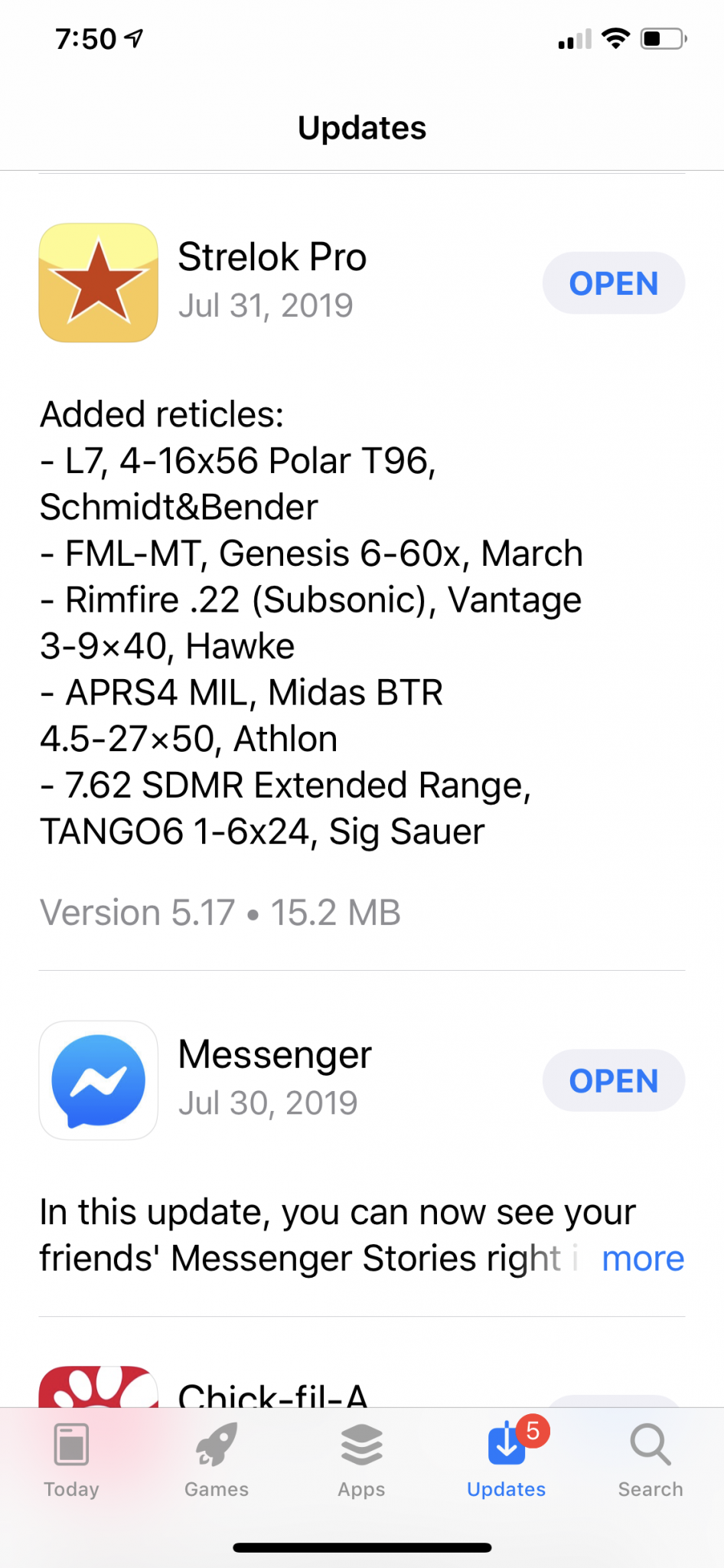This screenshot has height=1568, width=724.
Task: Open the Chick-fil-A app listing
Action: click(x=272, y=1395)
